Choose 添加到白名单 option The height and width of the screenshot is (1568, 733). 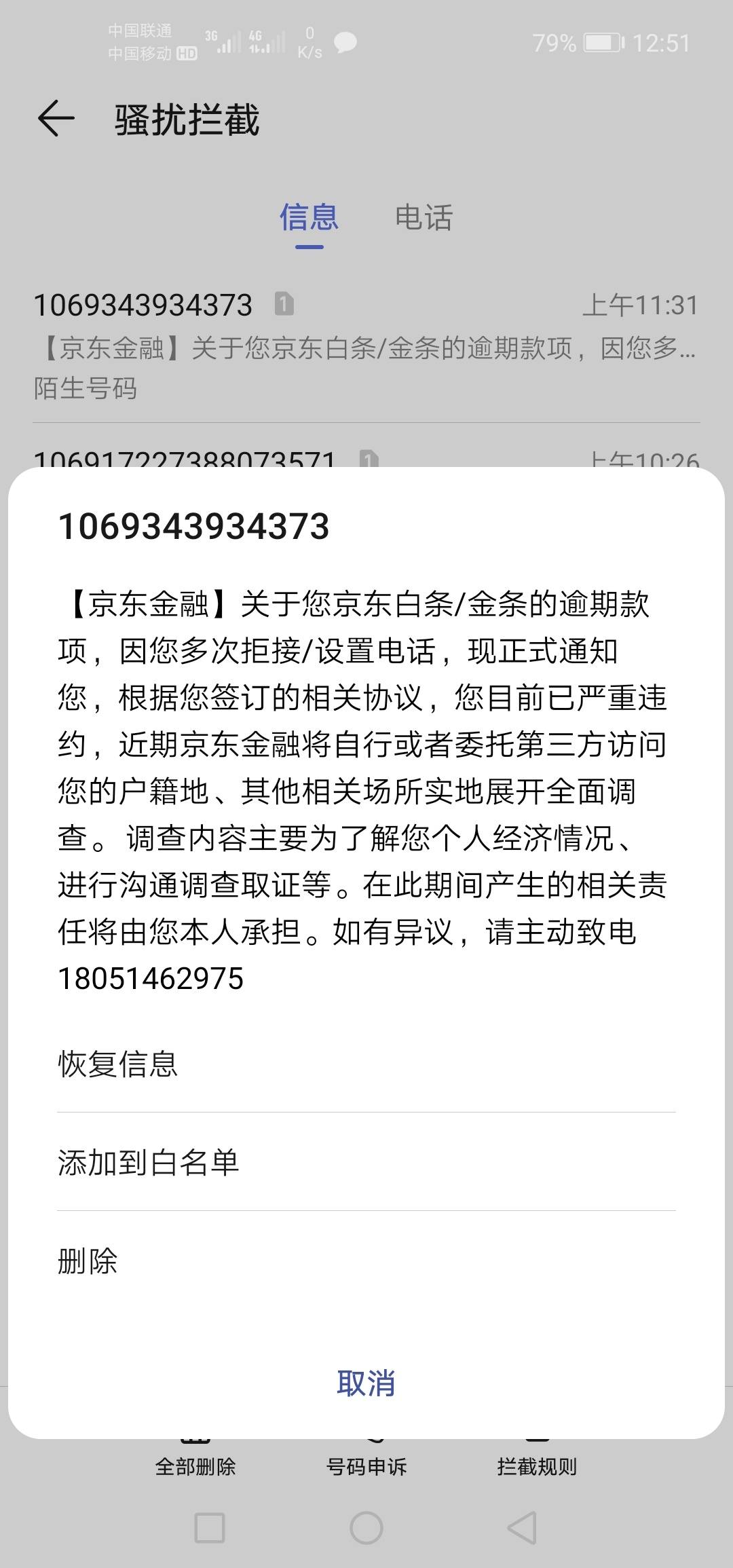(x=149, y=1162)
